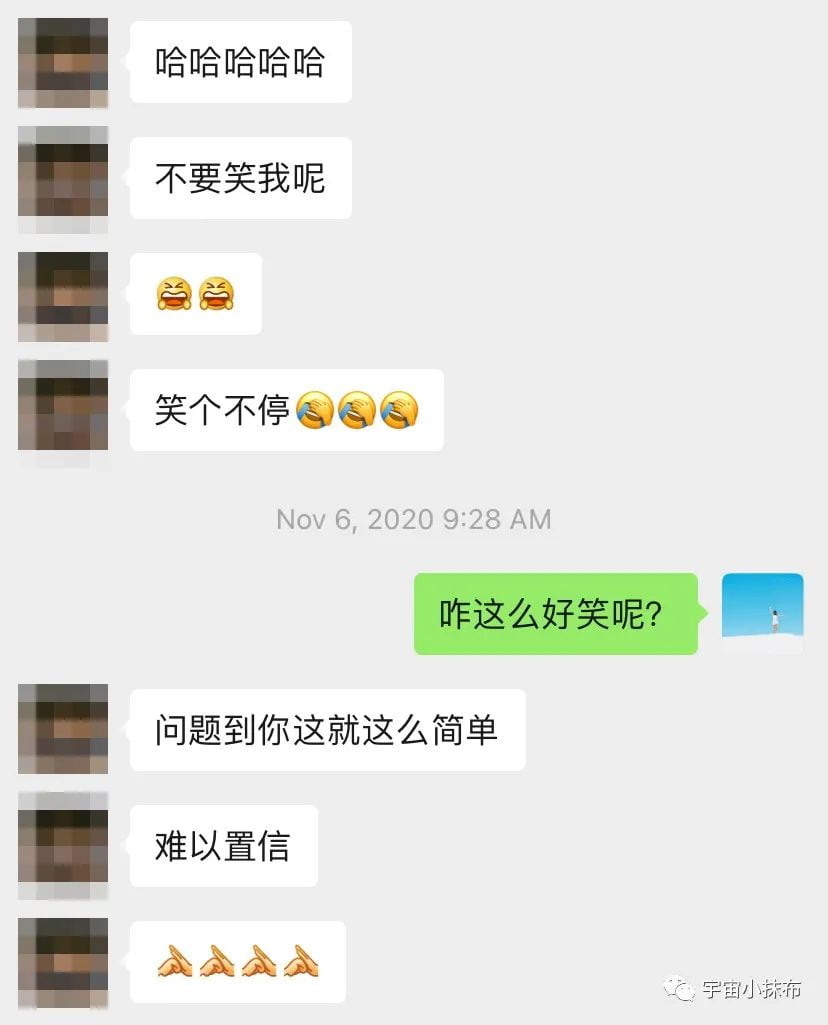
Task: Tap the avatar next to 不要笑我呢
Action: 63,179
